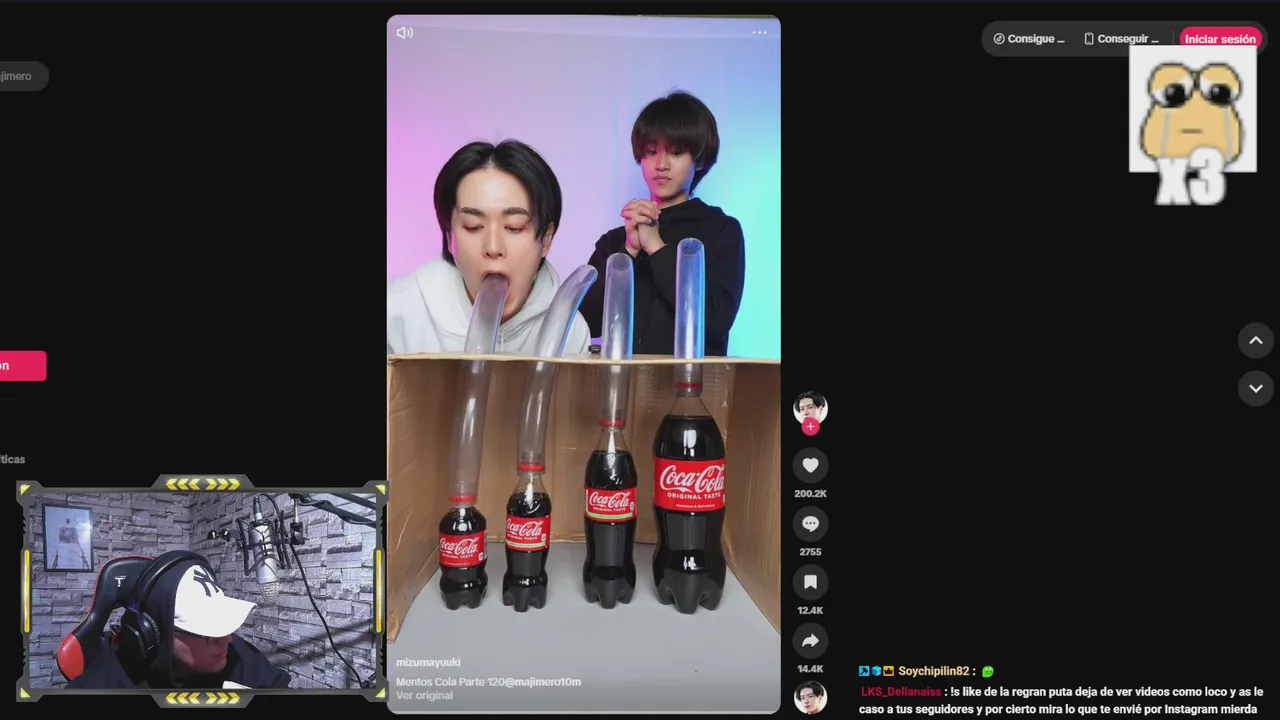
Task: Open the video's comments
Action: click(810, 523)
